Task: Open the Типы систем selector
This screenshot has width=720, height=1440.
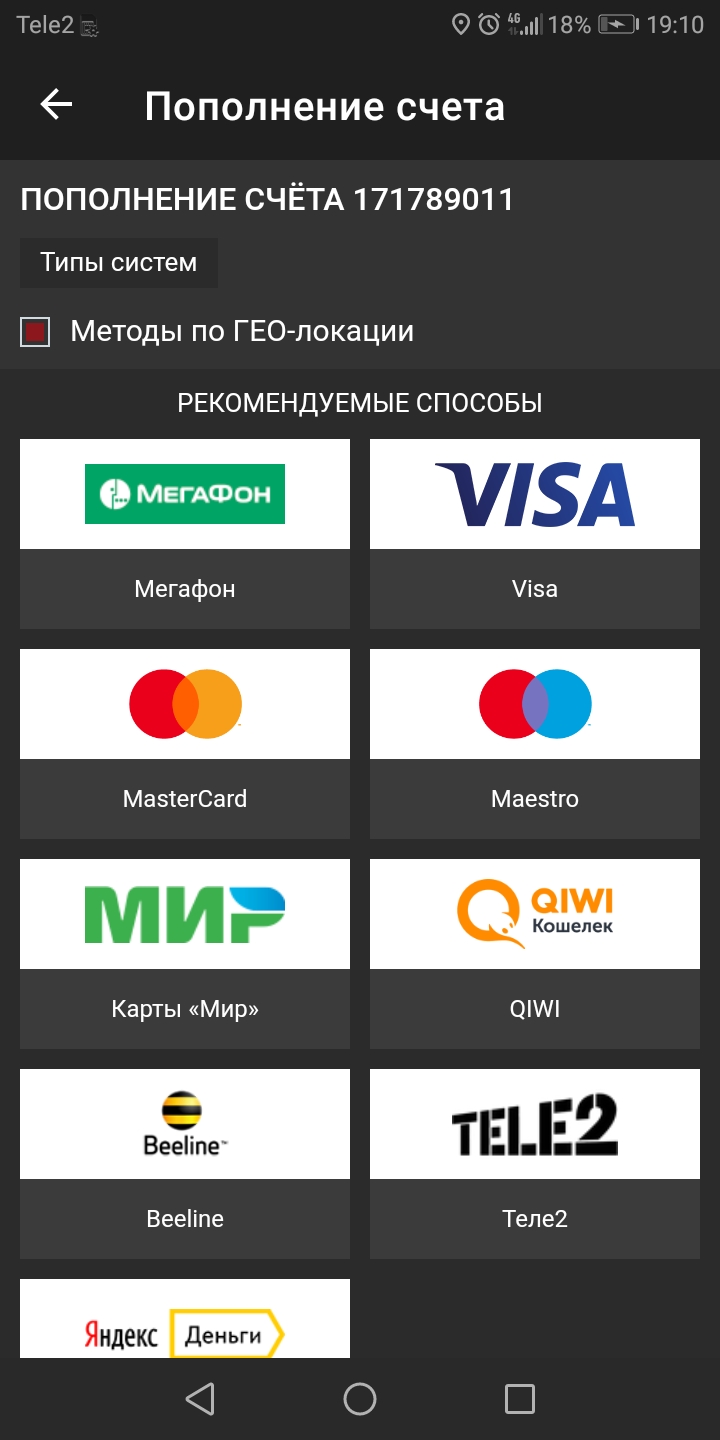Action: [118, 263]
